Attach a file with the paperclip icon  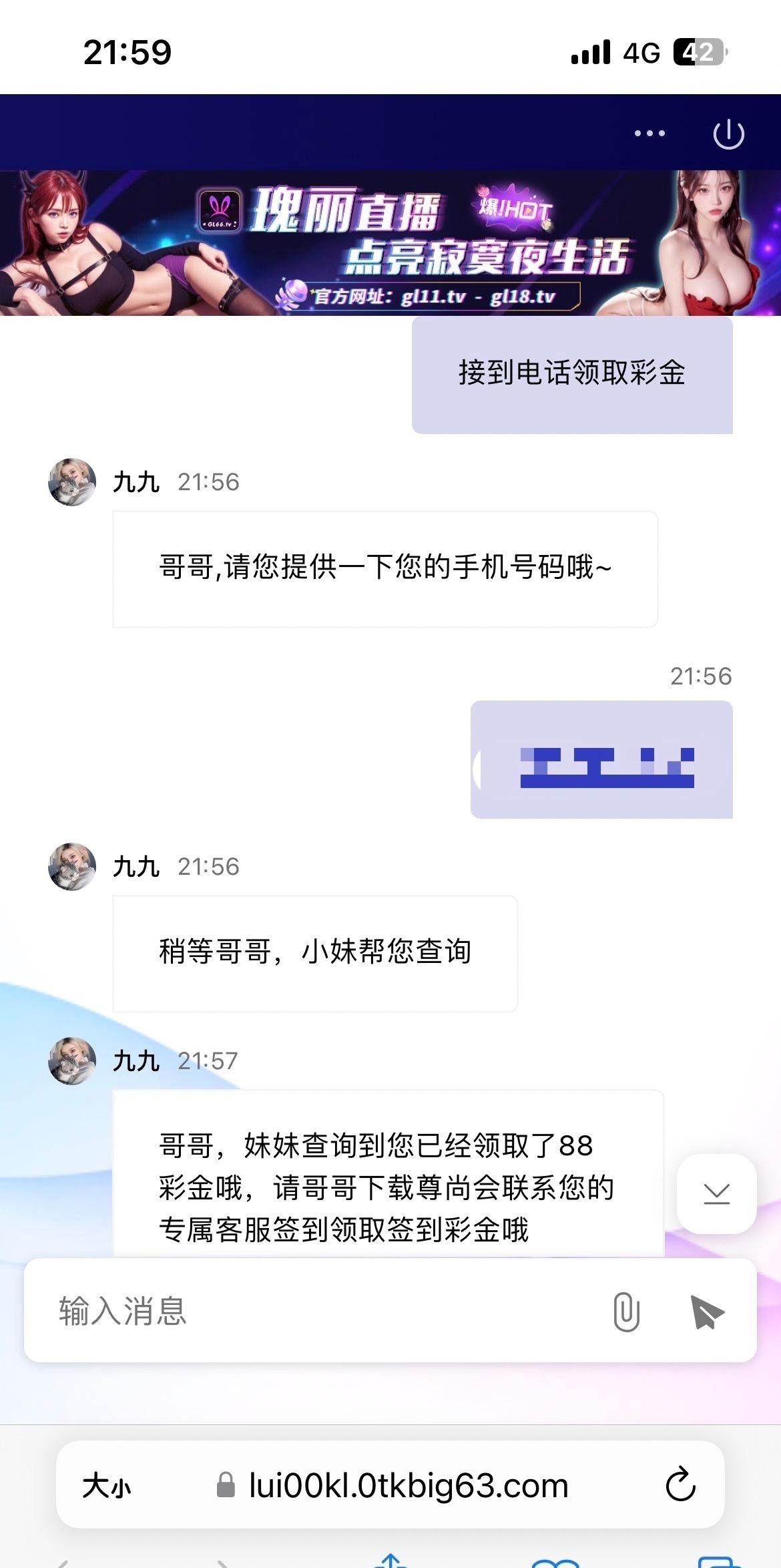pos(626,1311)
